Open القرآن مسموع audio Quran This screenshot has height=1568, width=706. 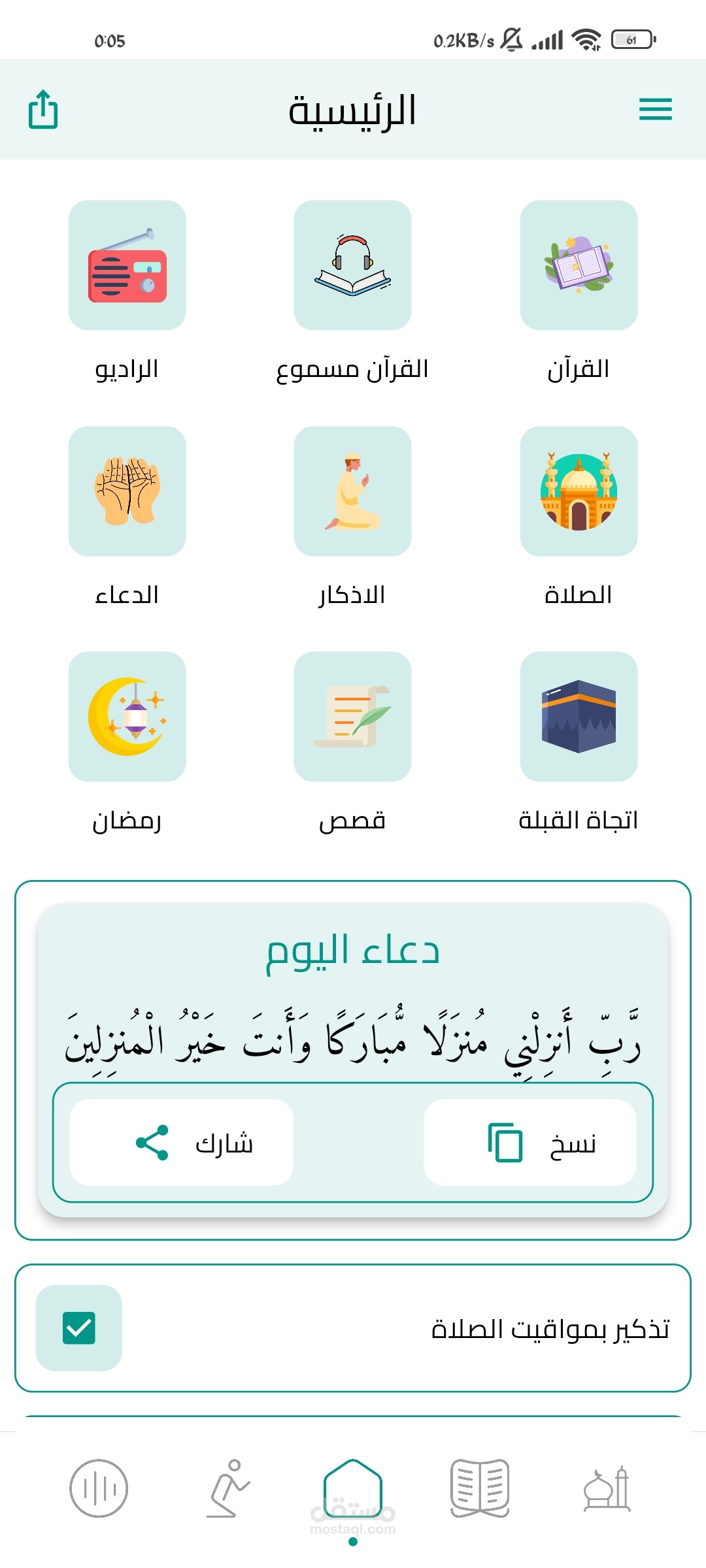[352, 265]
